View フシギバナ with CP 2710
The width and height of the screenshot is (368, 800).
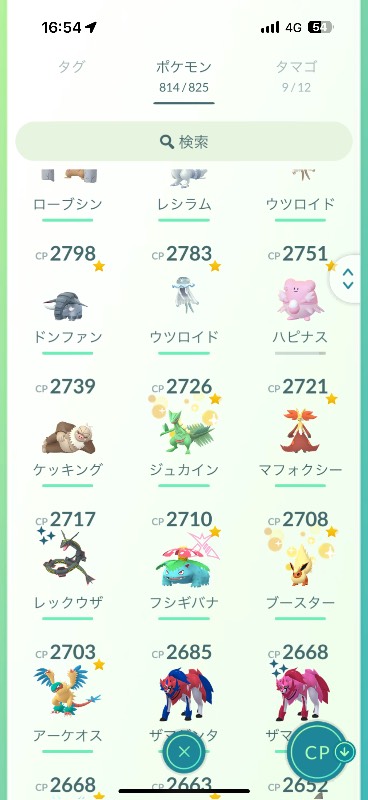184,566
